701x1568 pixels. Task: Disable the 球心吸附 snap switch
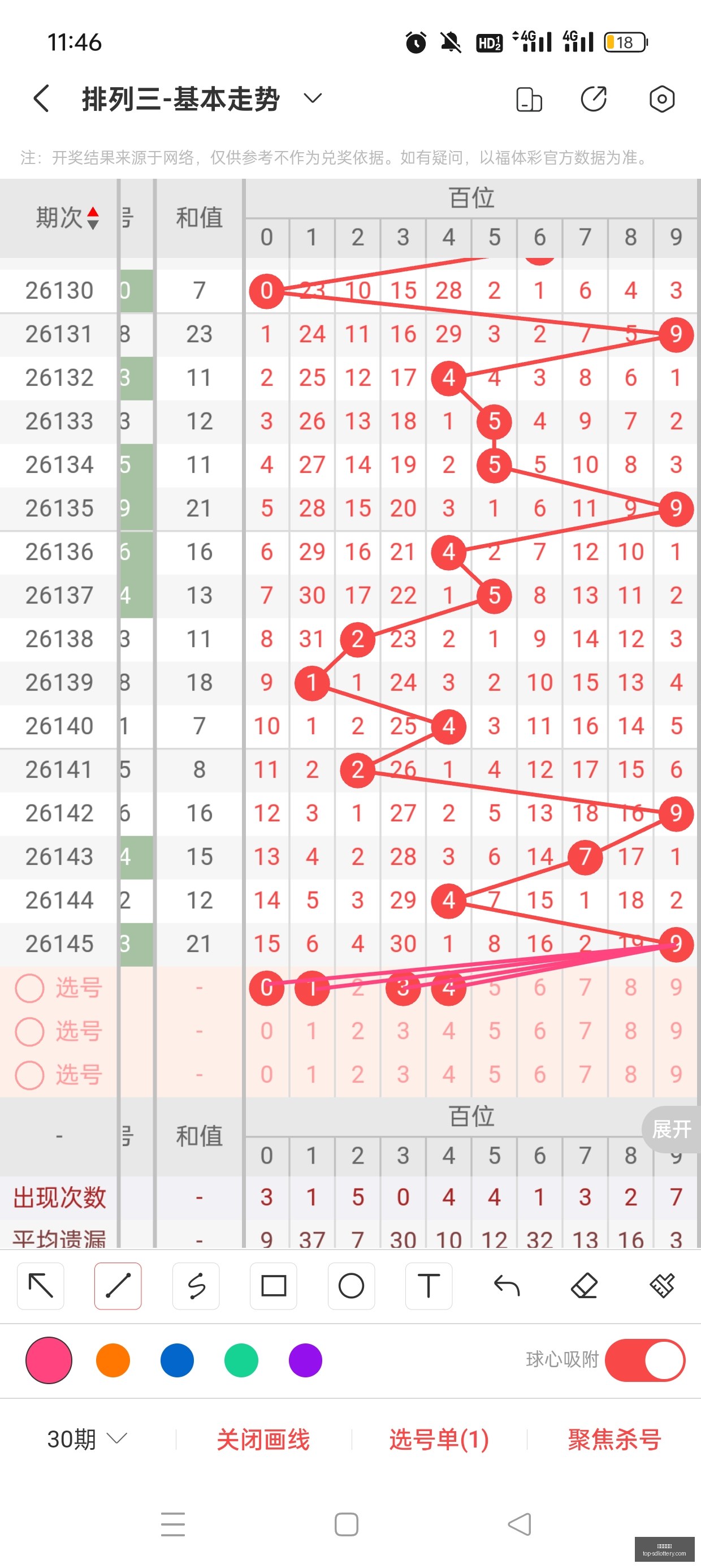click(645, 1360)
